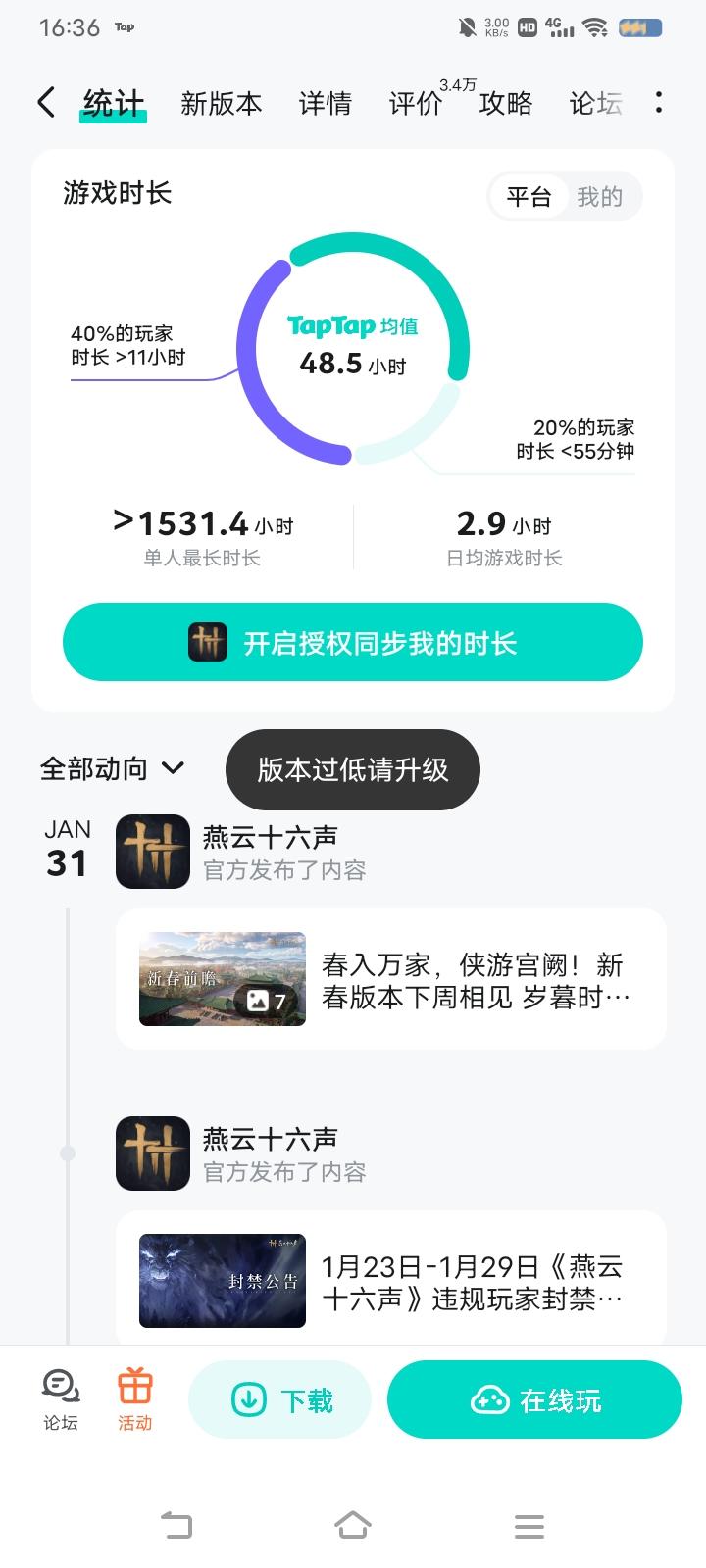Go back using the top arrow
This screenshot has height=1568, width=706.
tap(46, 103)
